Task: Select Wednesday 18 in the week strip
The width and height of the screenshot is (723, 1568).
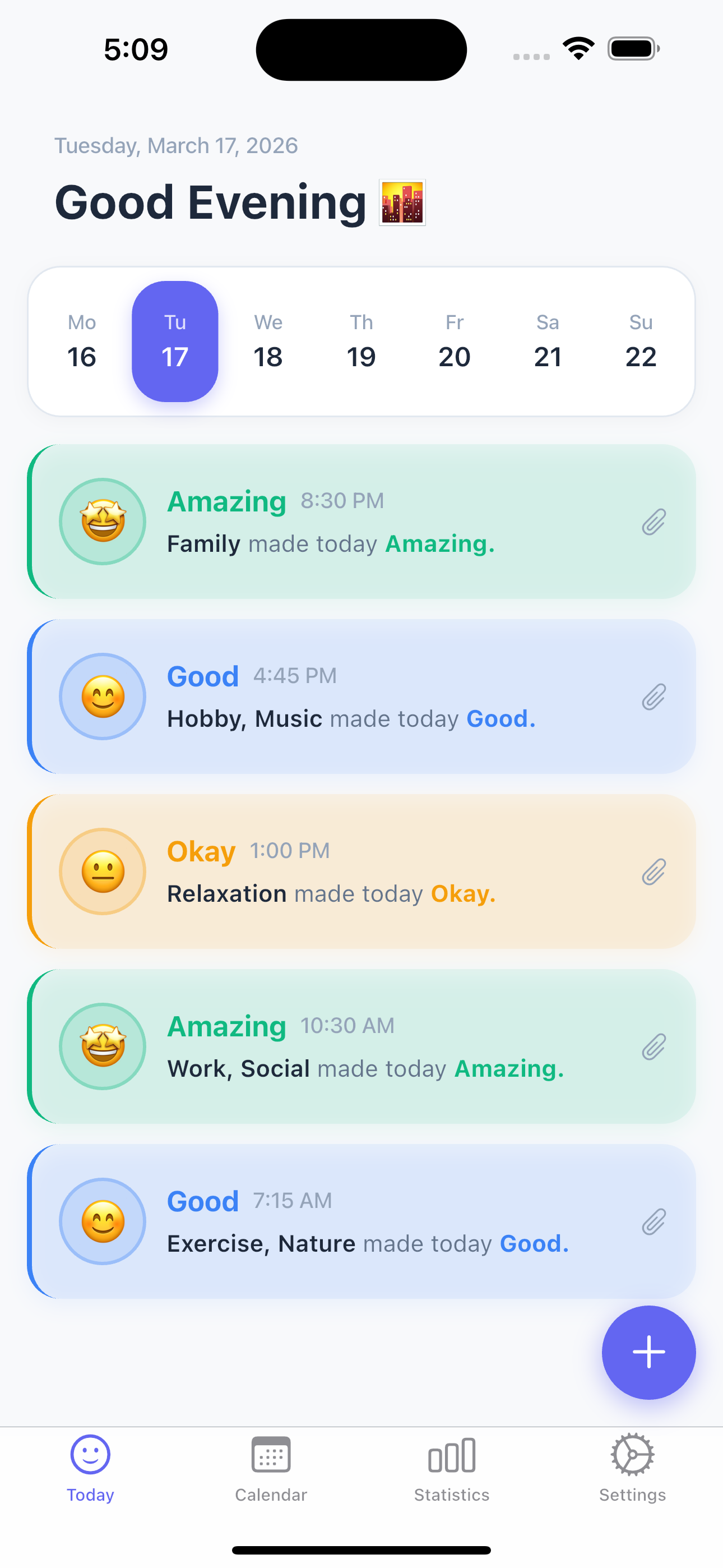Action: [x=268, y=342]
